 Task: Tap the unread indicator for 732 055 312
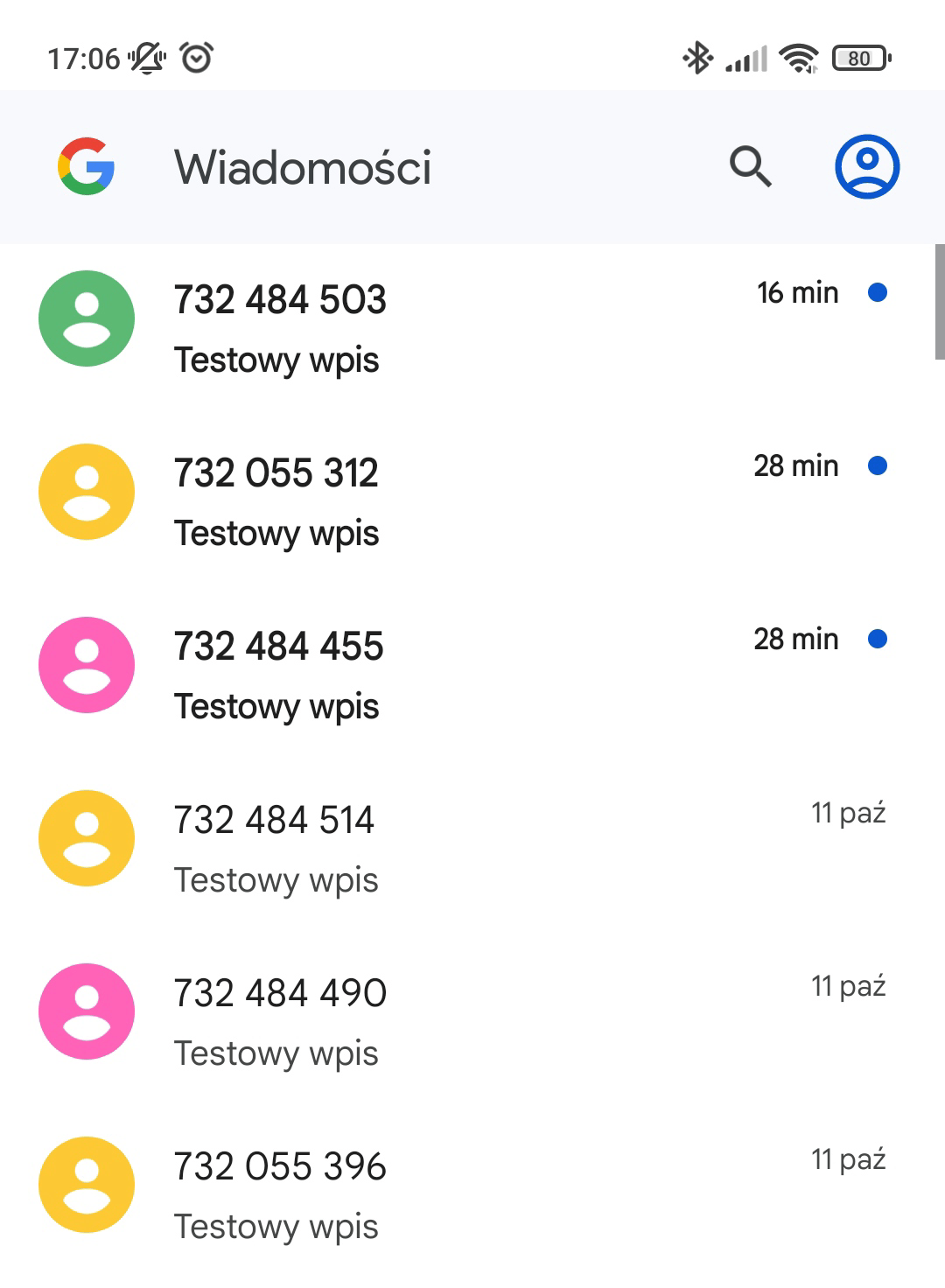click(878, 466)
